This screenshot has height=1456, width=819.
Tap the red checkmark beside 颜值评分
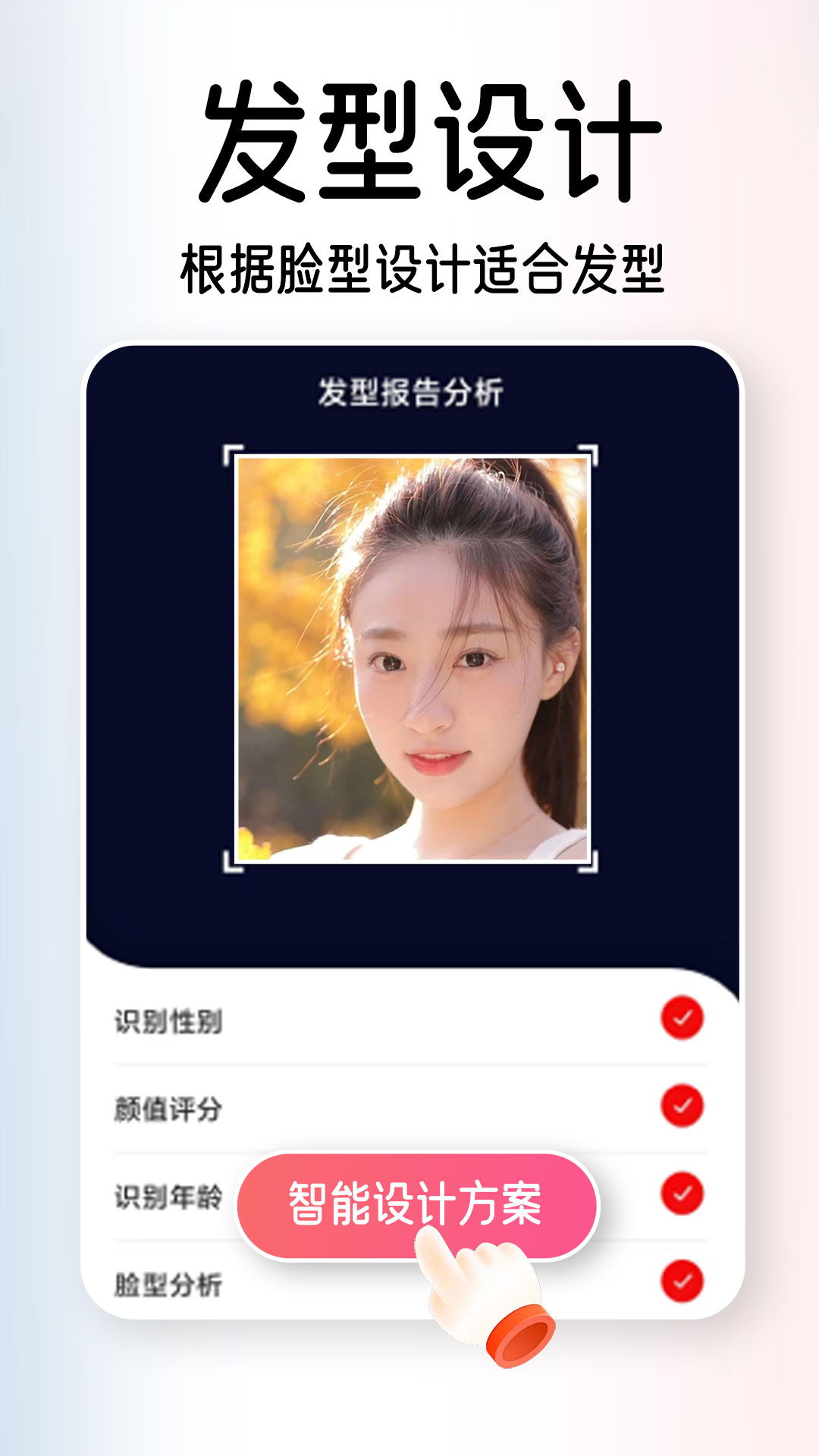tap(682, 1106)
